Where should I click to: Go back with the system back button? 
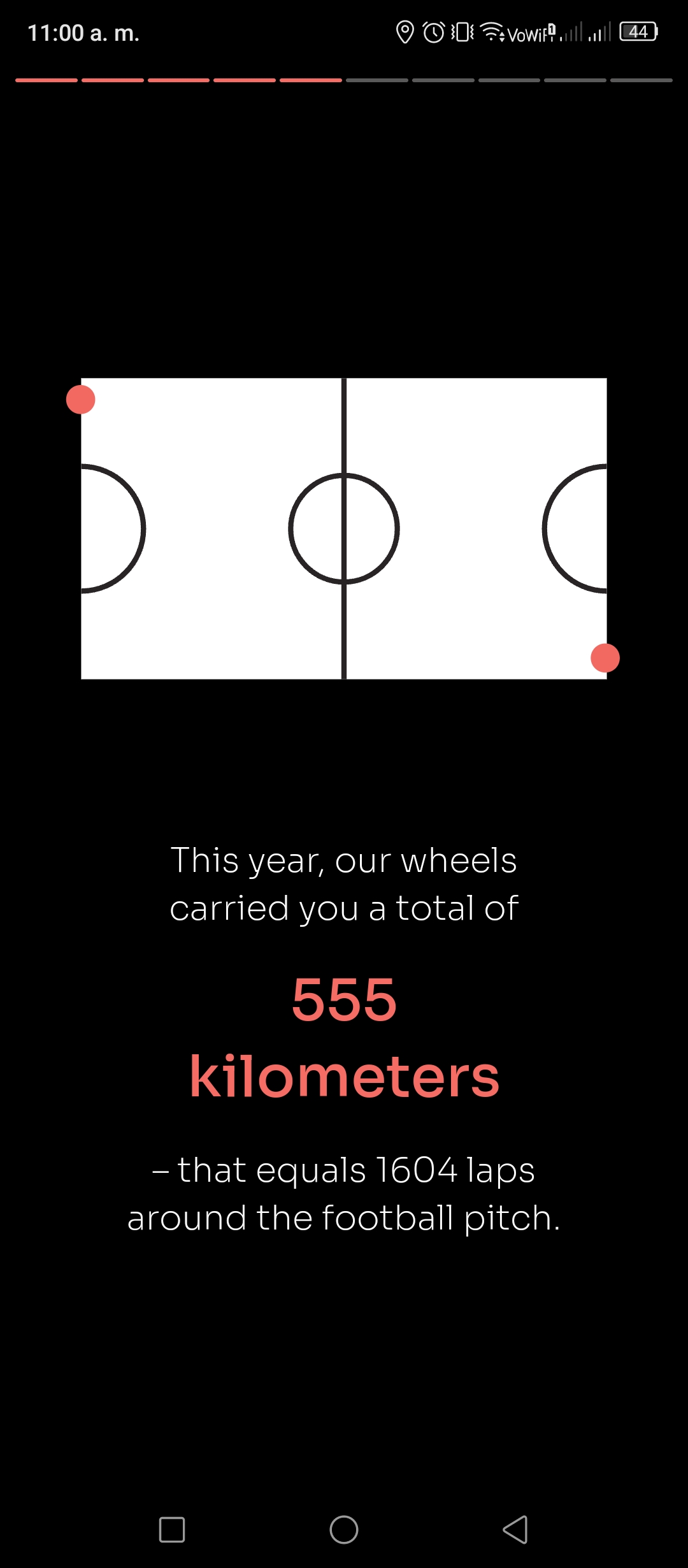pos(515,1529)
